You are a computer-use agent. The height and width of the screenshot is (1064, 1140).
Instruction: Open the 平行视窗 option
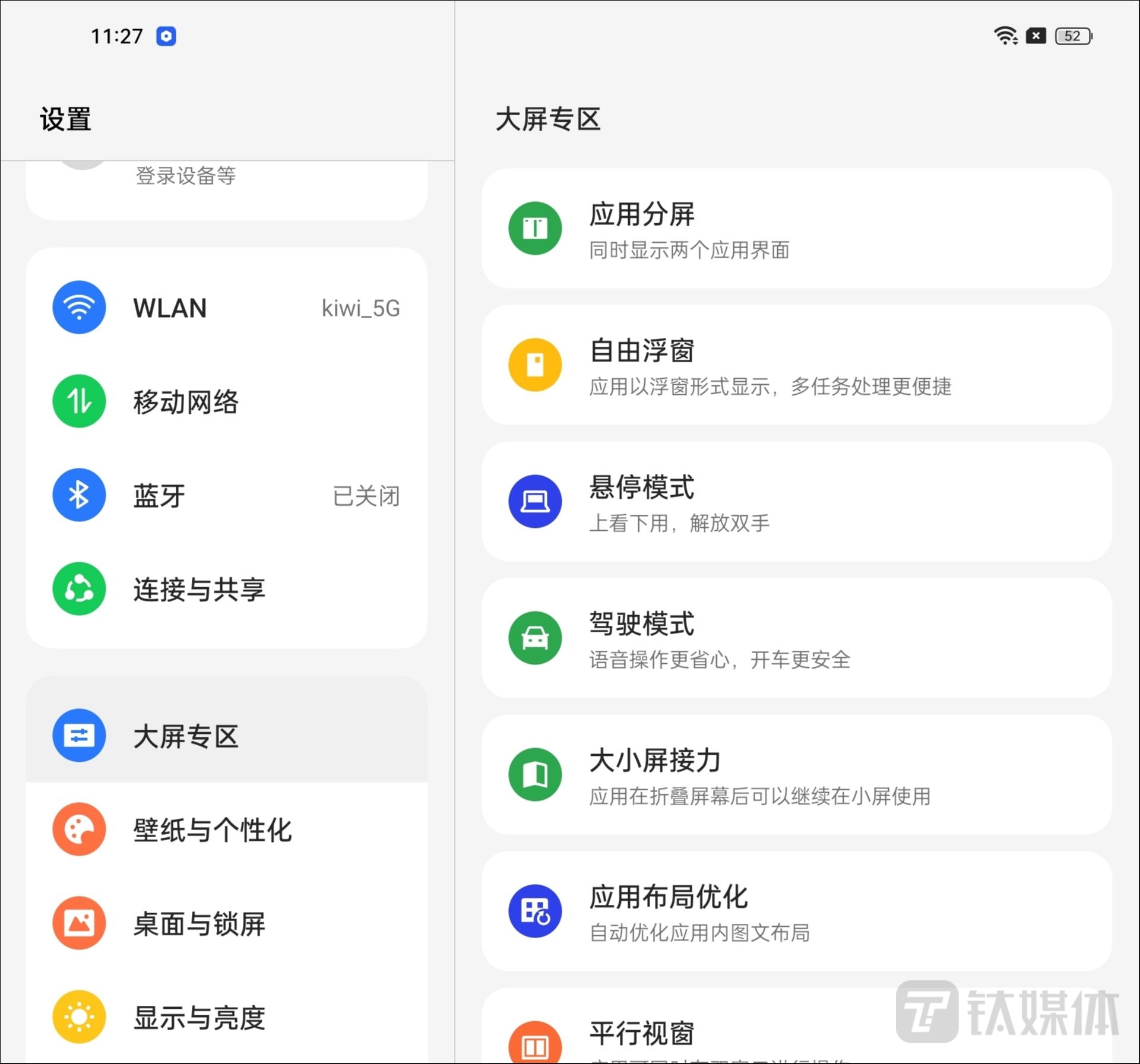coord(712,1034)
